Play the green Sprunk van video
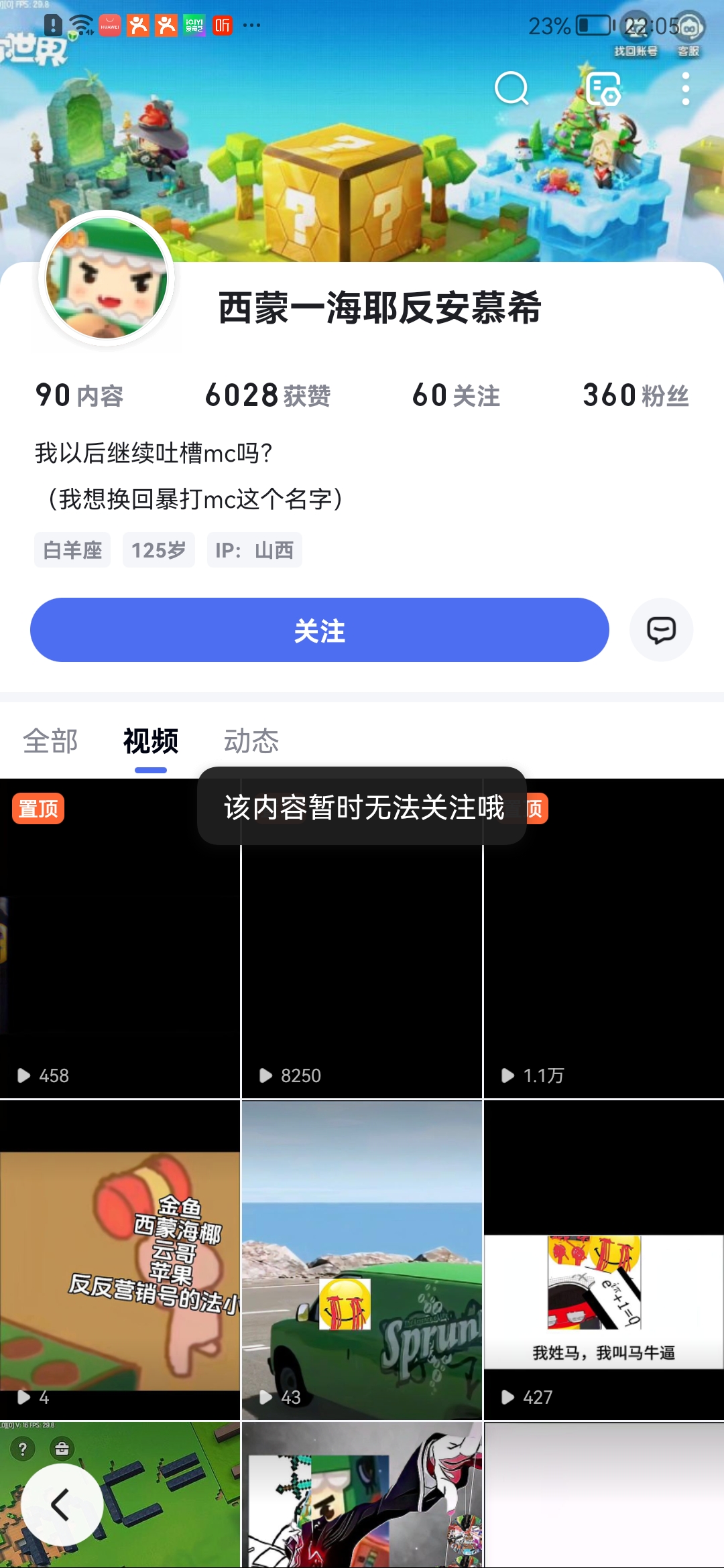The image size is (724, 1568). pyautogui.click(x=362, y=1260)
